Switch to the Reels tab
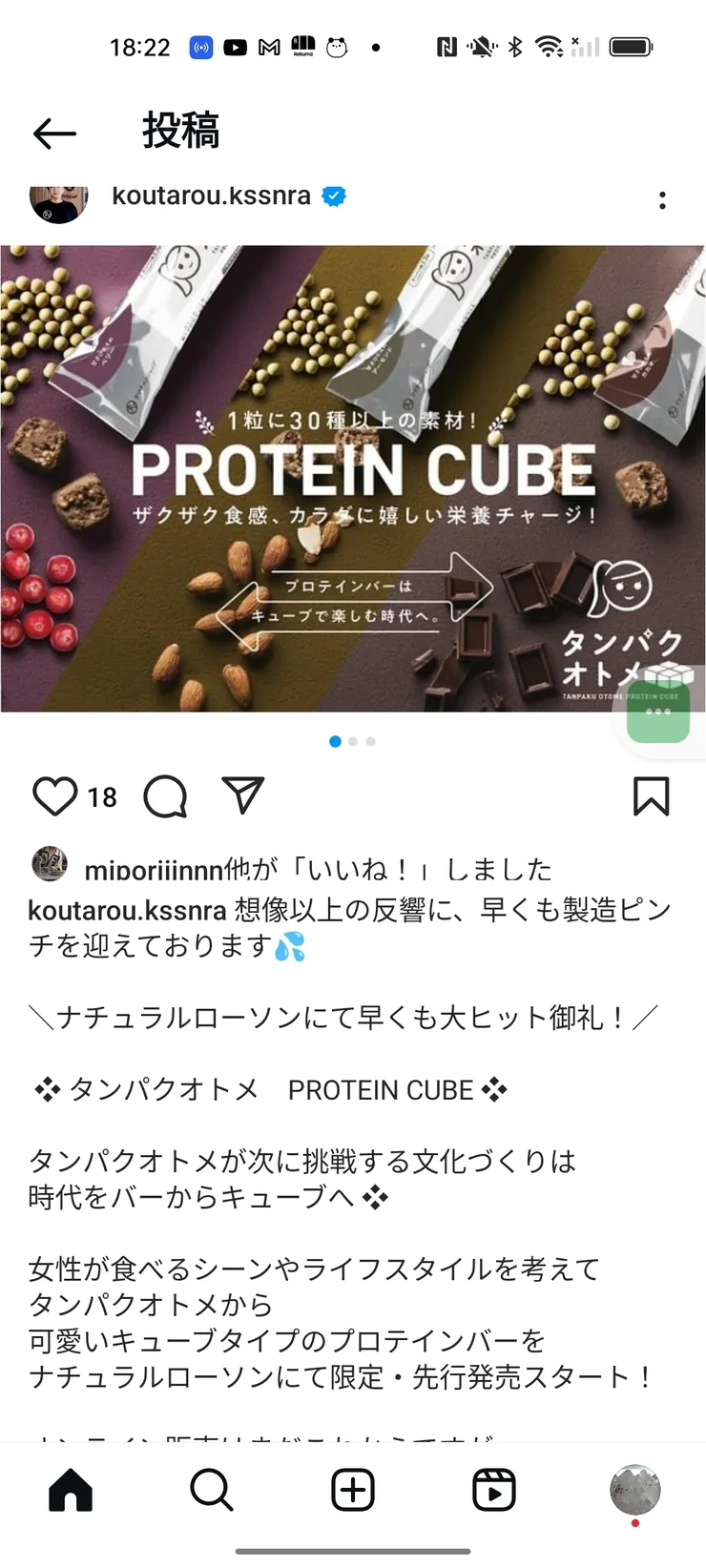Screen dimensions: 706x1568 coord(494,1490)
